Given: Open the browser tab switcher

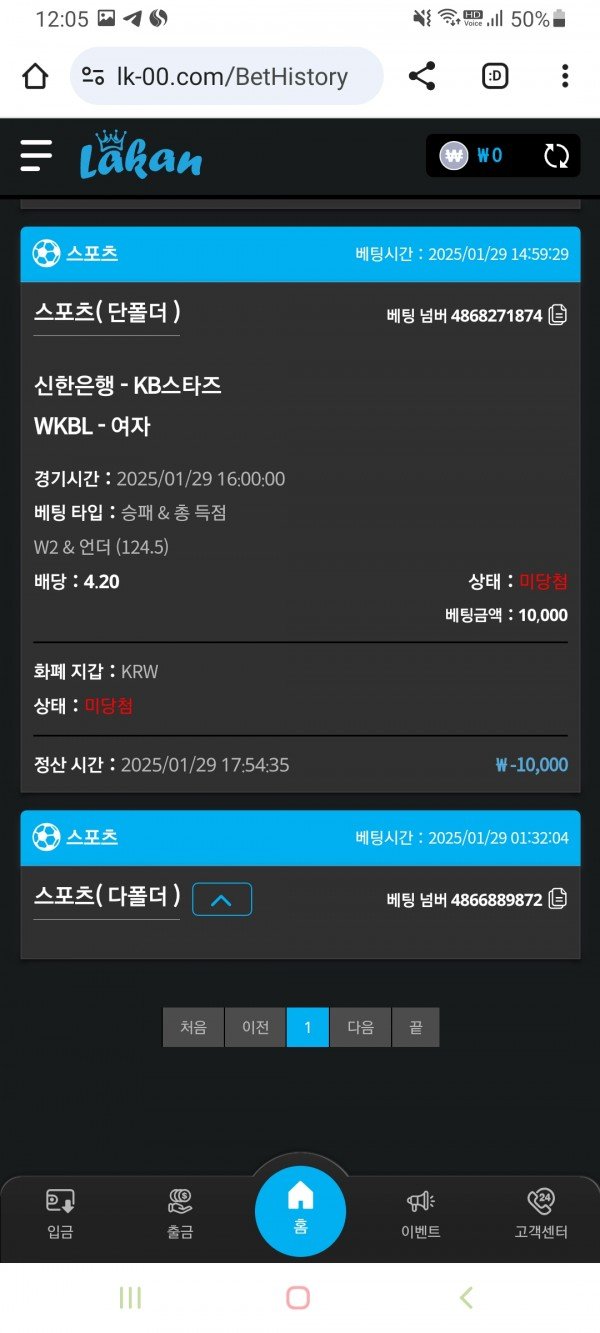Looking at the screenshot, I should (x=495, y=76).
